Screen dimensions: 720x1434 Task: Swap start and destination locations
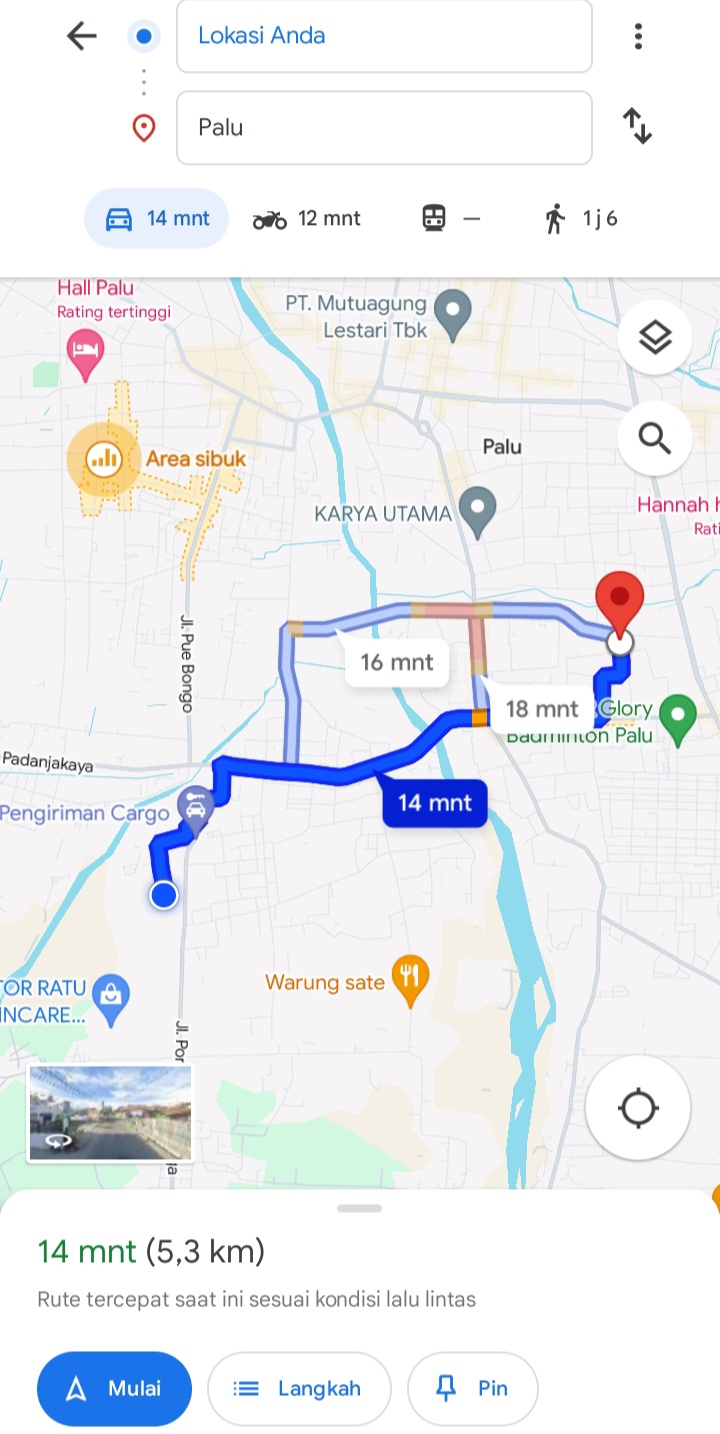pyautogui.click(x=638, y=127)
